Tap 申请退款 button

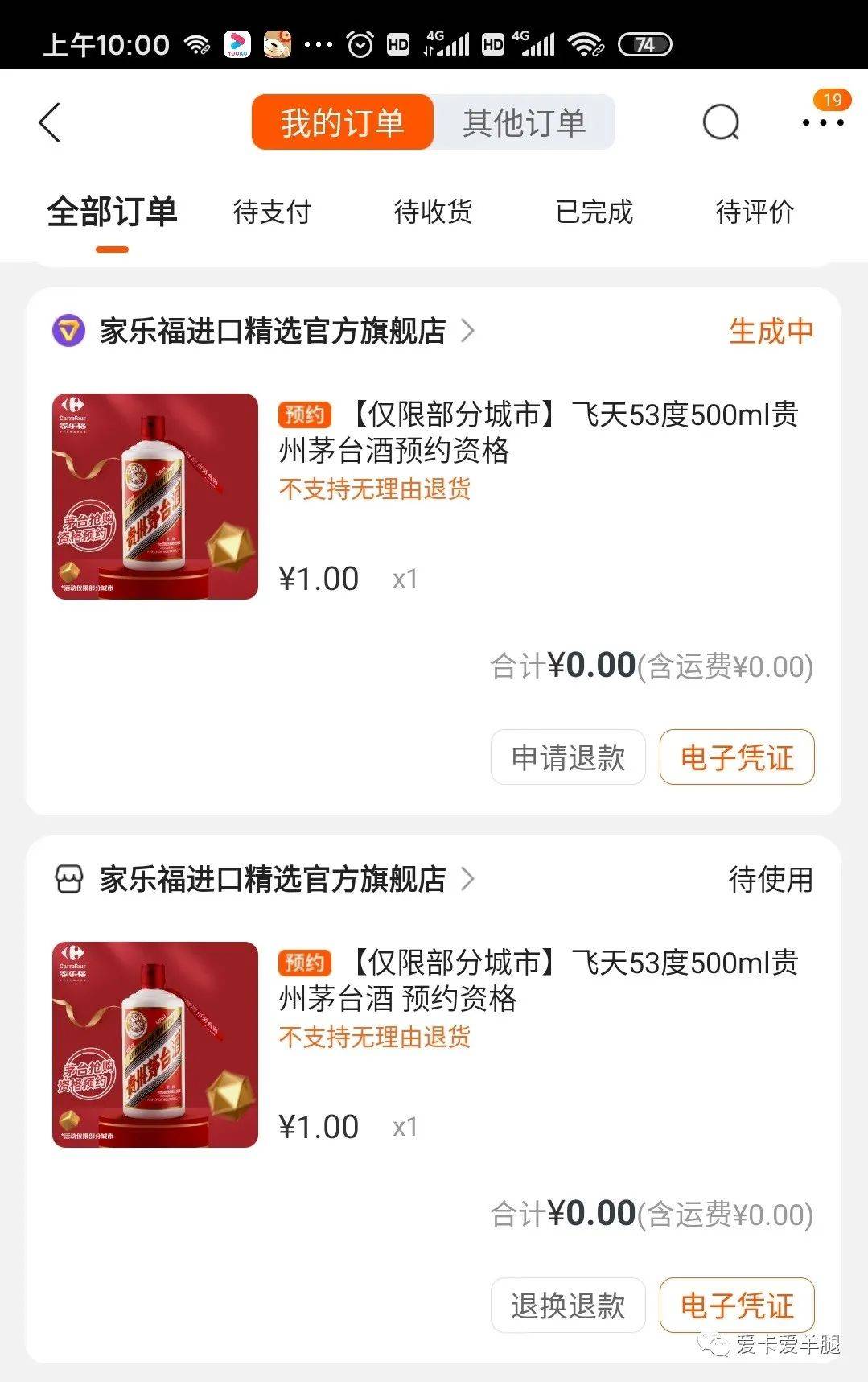pos(568,757)
